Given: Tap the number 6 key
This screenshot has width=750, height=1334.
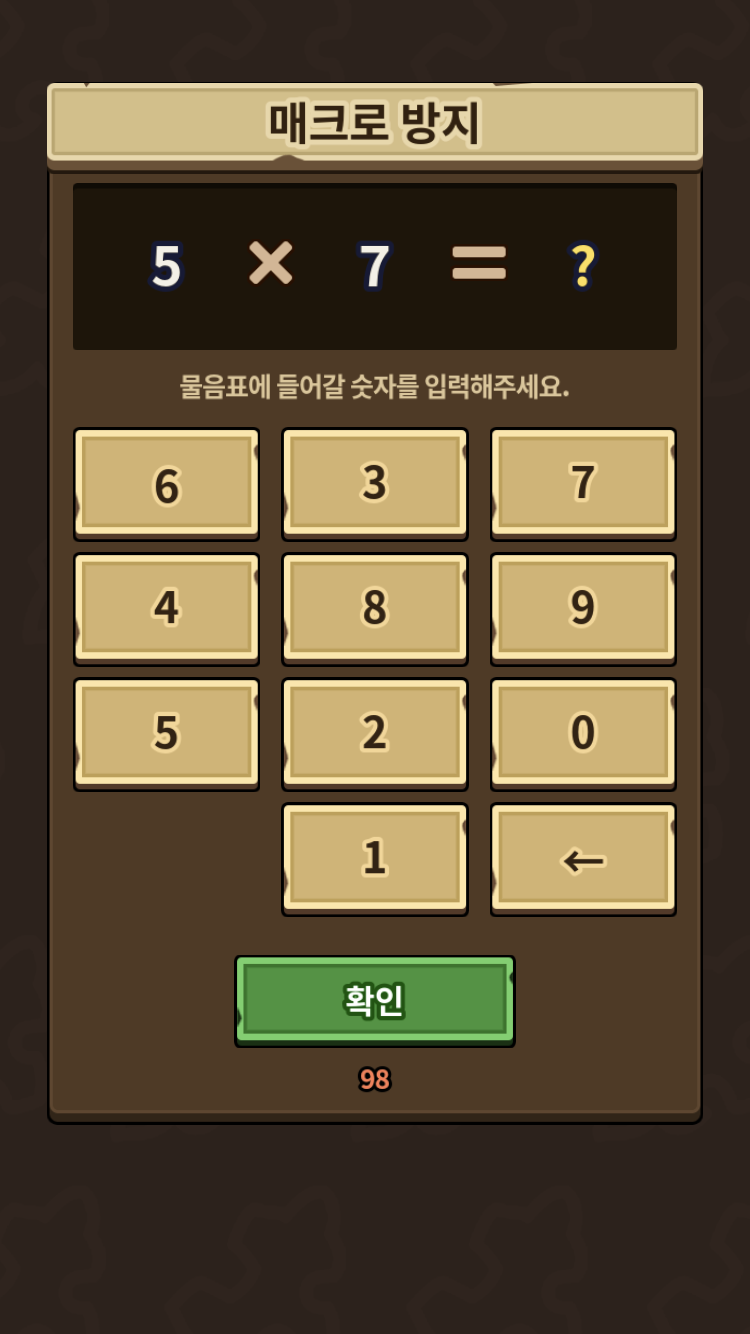Looking at the screenshot, I should point(166,484).
